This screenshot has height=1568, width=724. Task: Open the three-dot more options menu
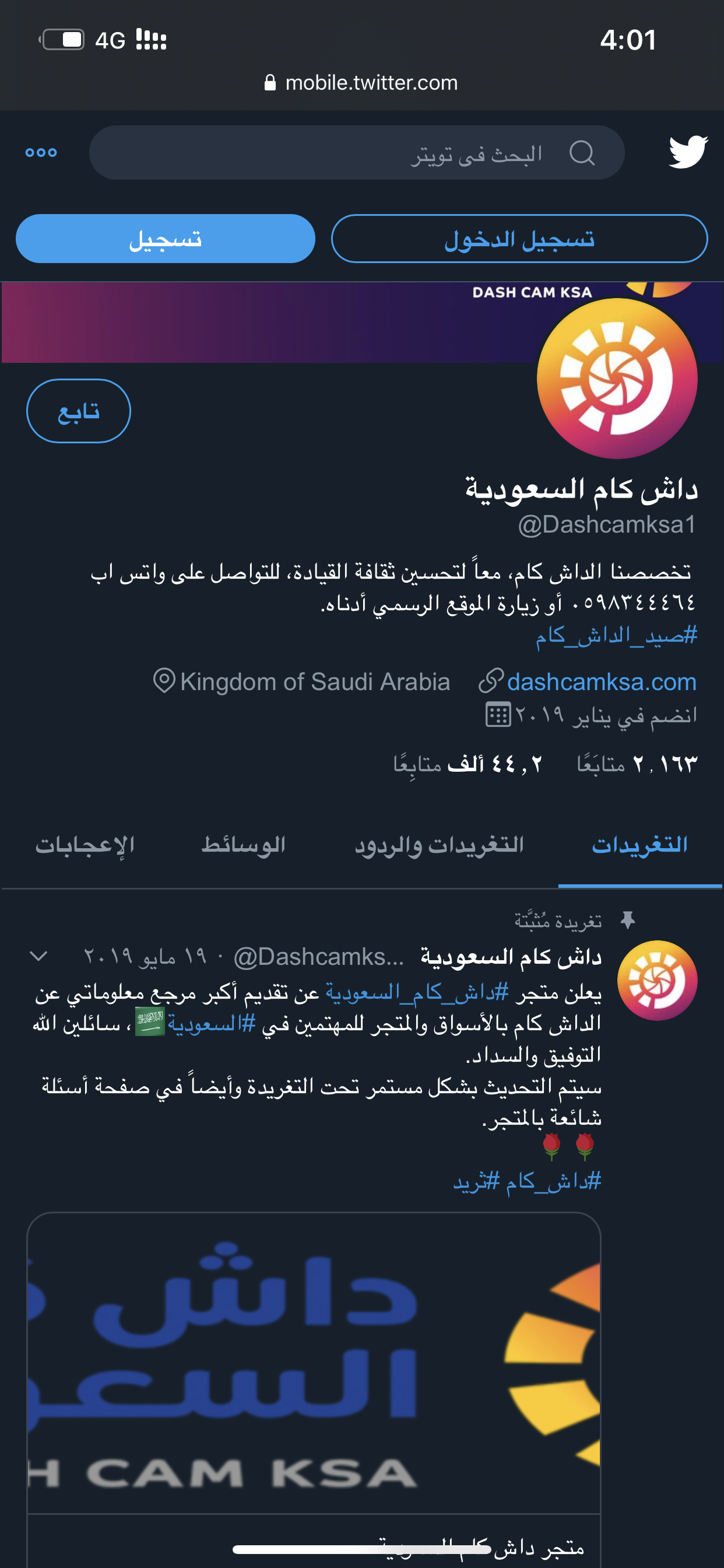pos(41,152)
